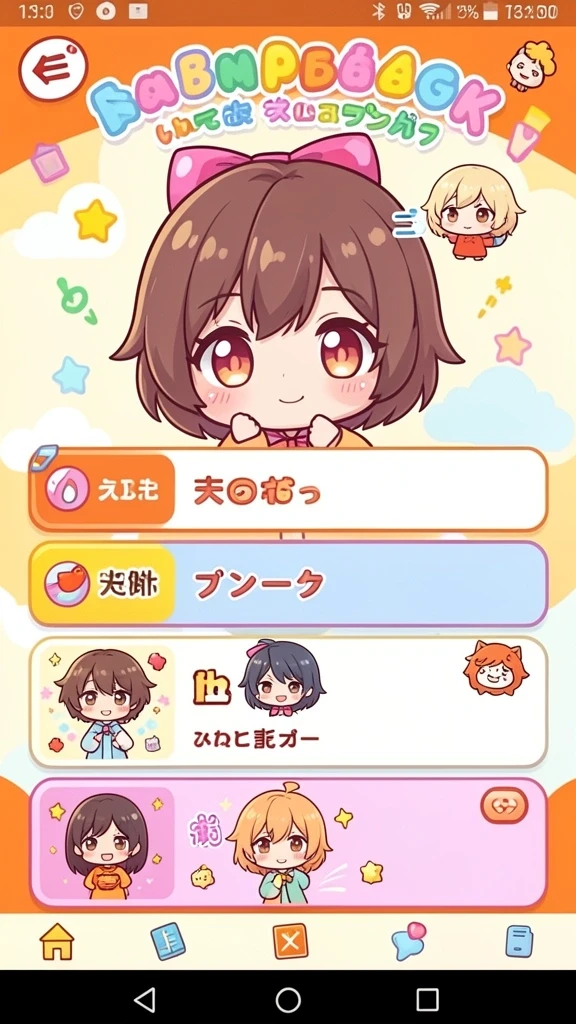The image size is (576, 1024).
Task: Open the orange row with the droplet icon
Action: (288, 490)
